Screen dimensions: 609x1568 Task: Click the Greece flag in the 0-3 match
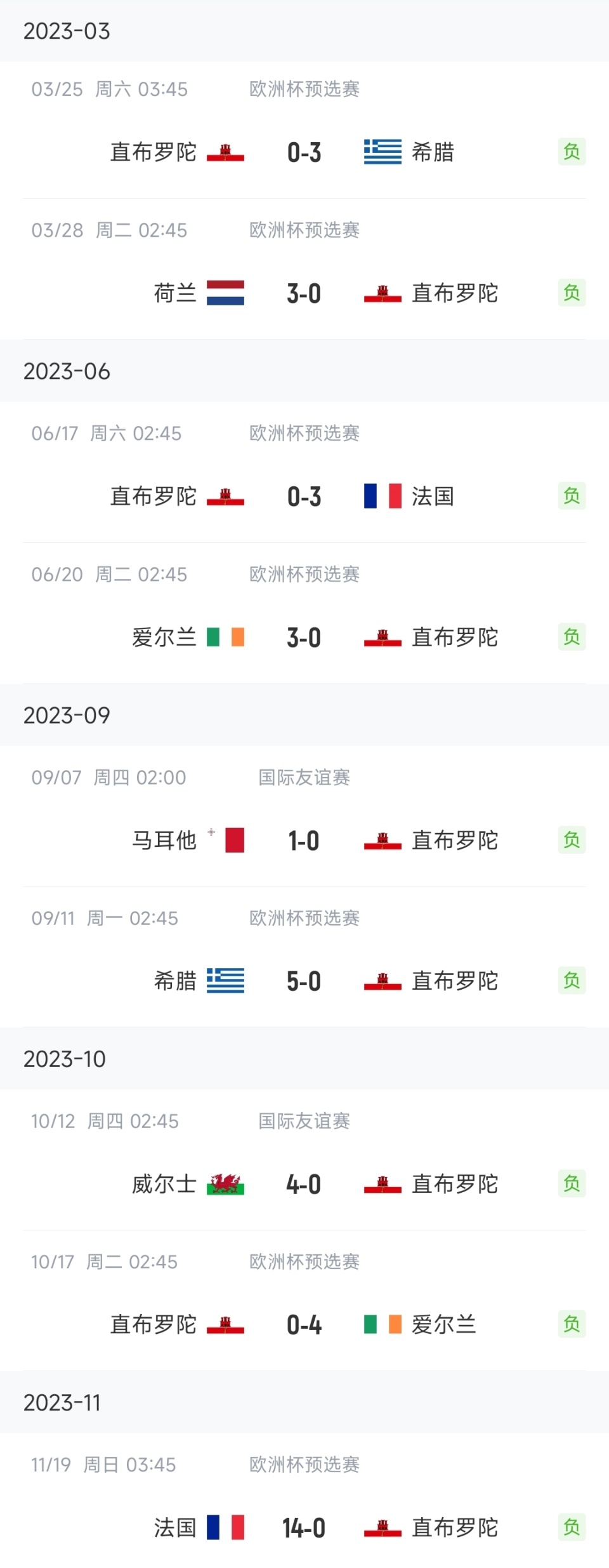tap(381, 152)
